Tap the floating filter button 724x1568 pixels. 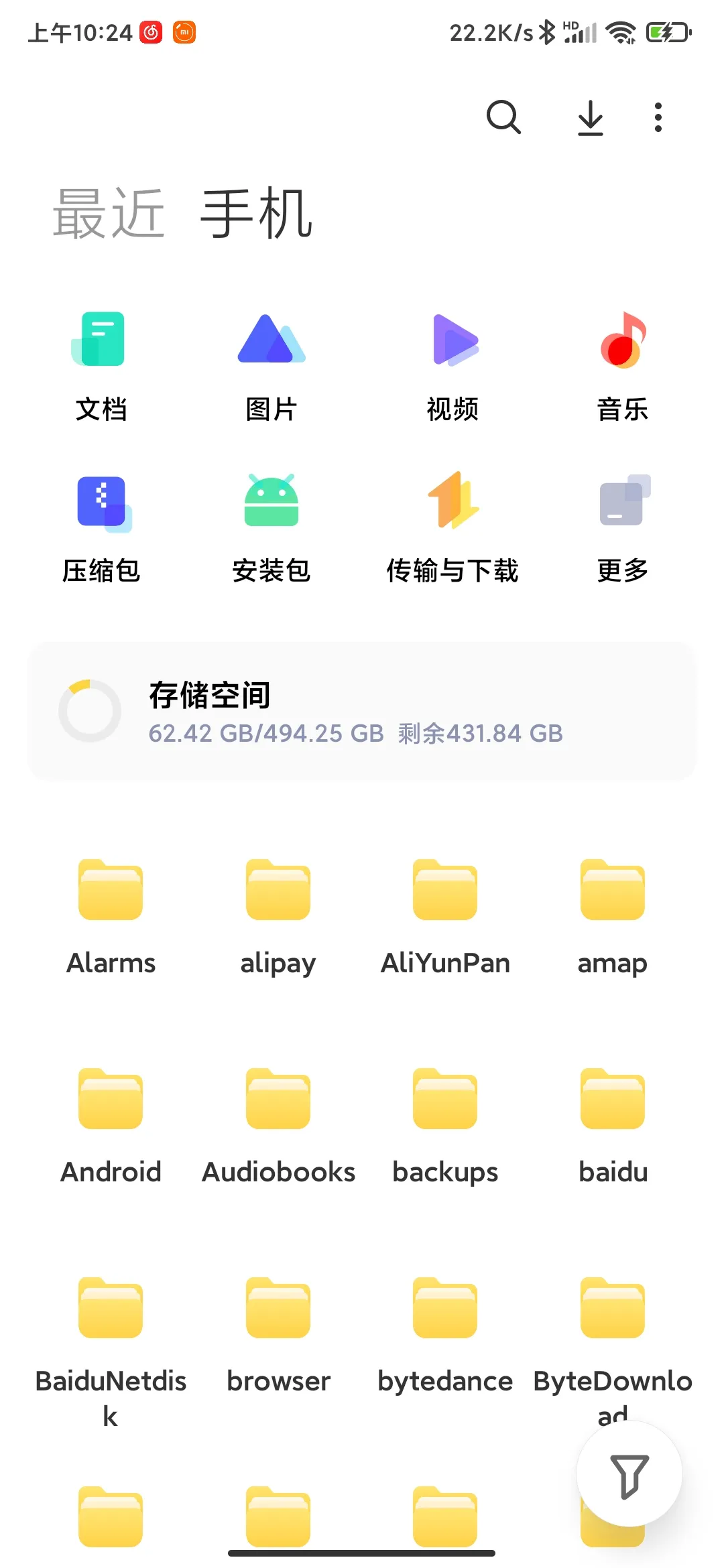click(x=629, y=1474)
